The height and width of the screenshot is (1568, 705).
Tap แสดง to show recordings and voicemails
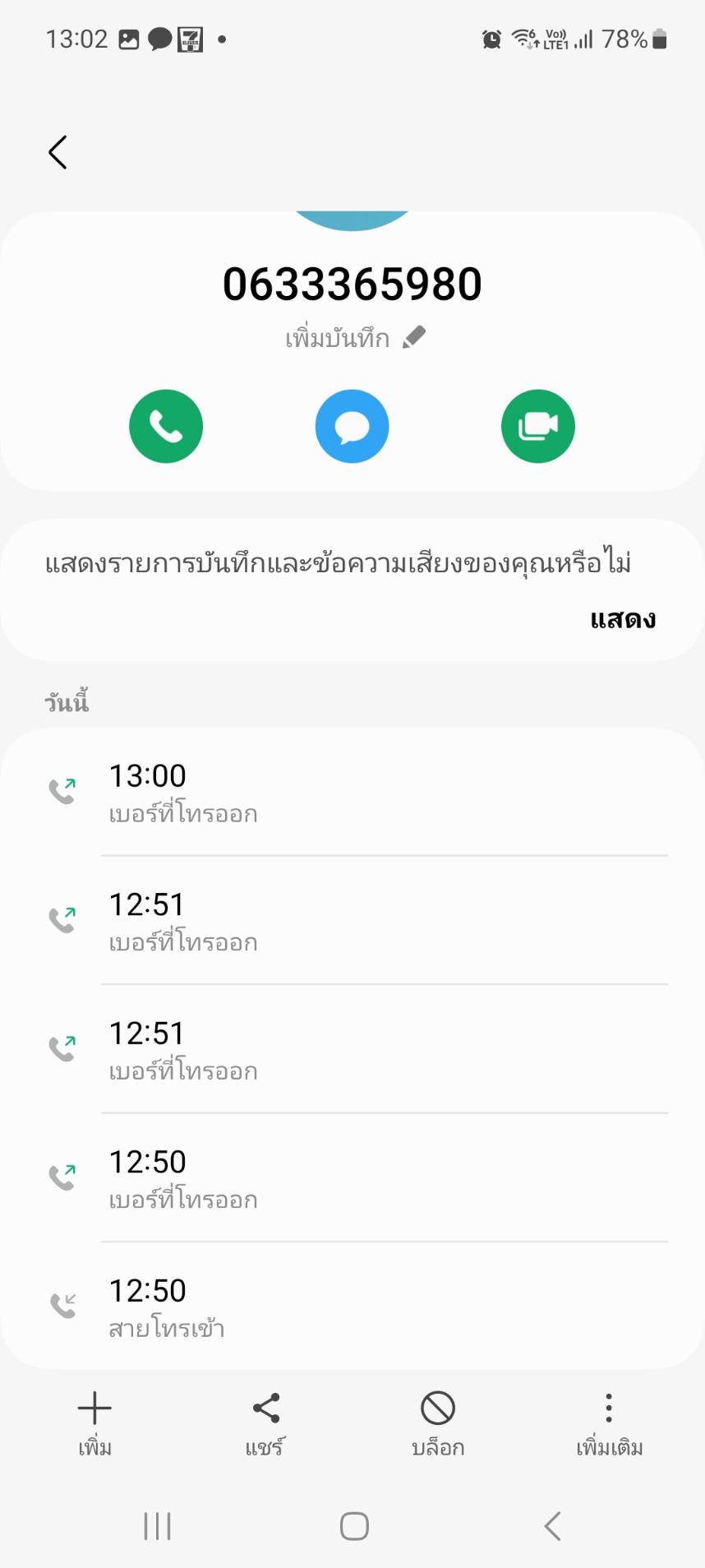622,619
